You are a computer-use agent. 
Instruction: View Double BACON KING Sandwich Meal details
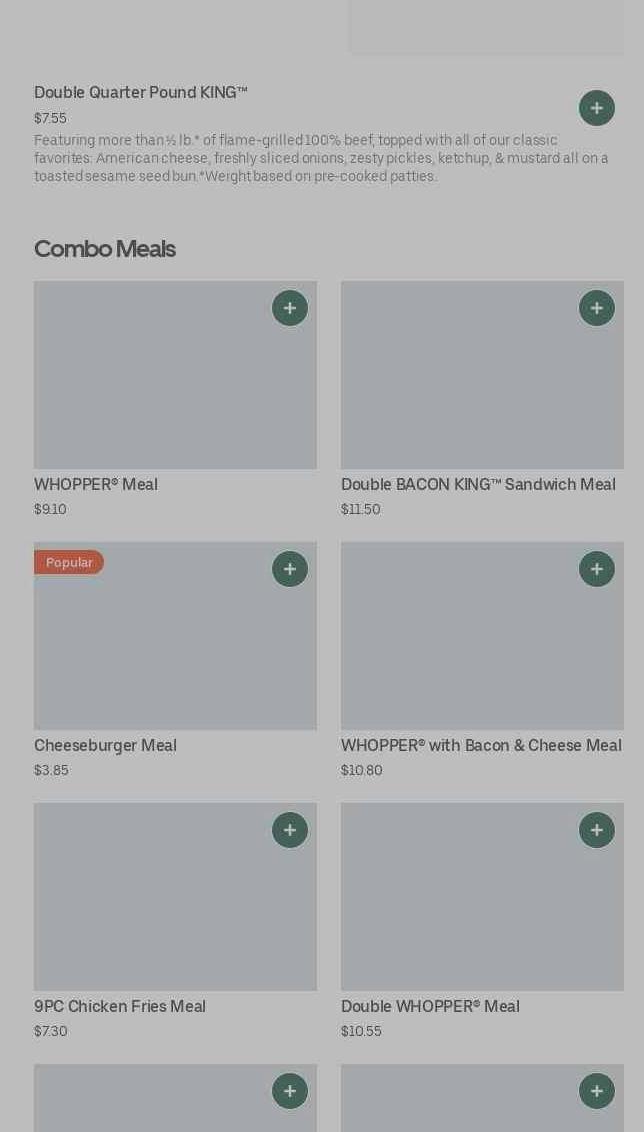[x=482, y=399]
